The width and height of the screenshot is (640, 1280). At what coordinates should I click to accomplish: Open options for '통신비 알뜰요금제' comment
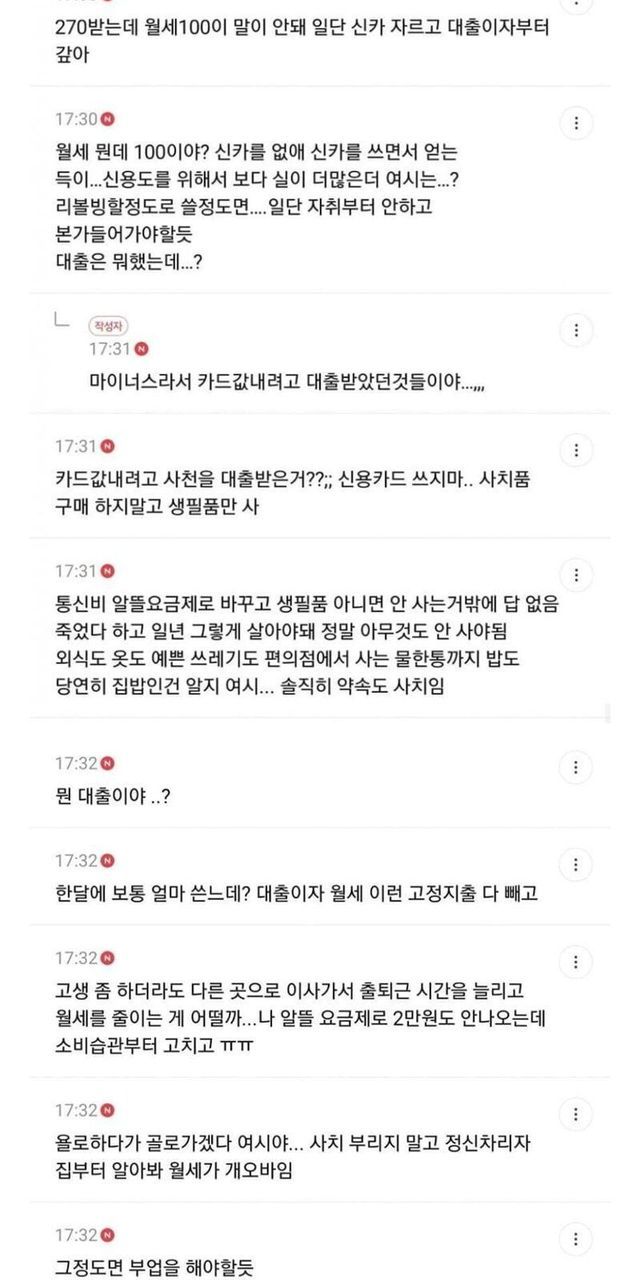(x=576, y=576)
